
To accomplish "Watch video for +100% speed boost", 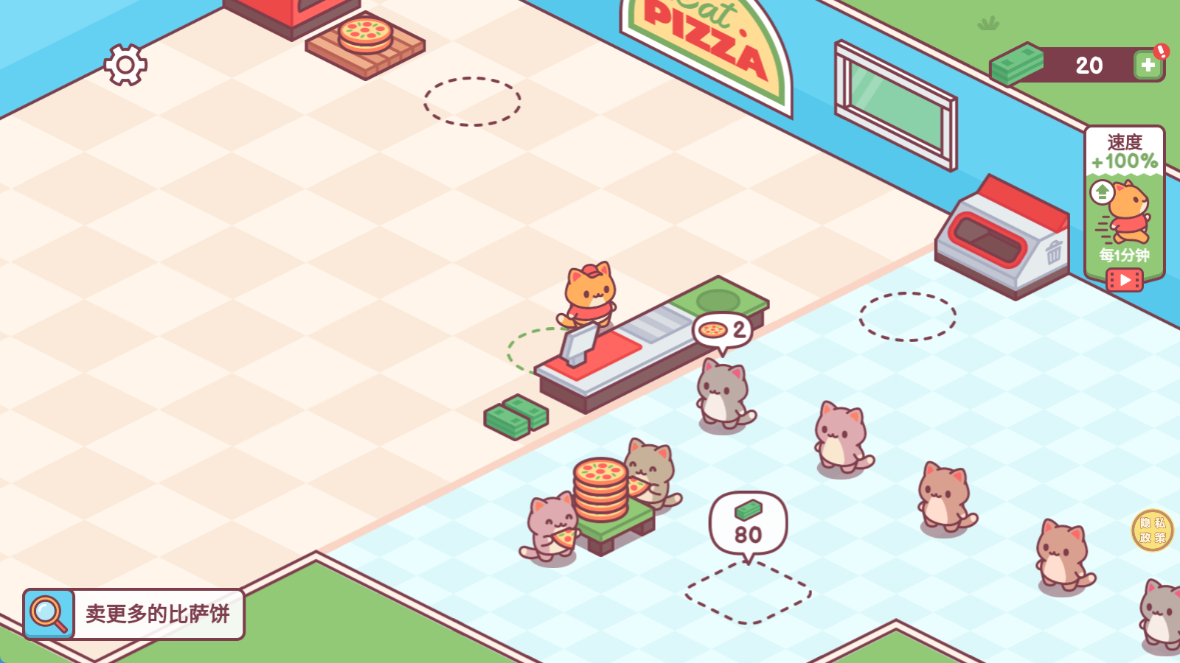I will tap(1124, 279).
